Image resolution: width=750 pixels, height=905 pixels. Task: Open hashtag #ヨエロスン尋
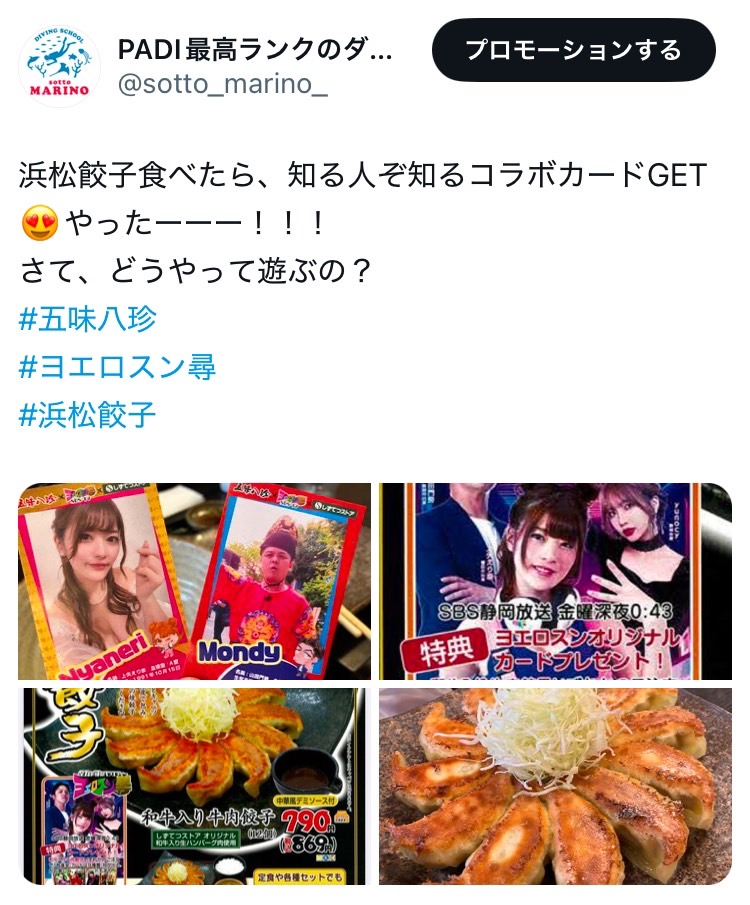pos(117,366)
